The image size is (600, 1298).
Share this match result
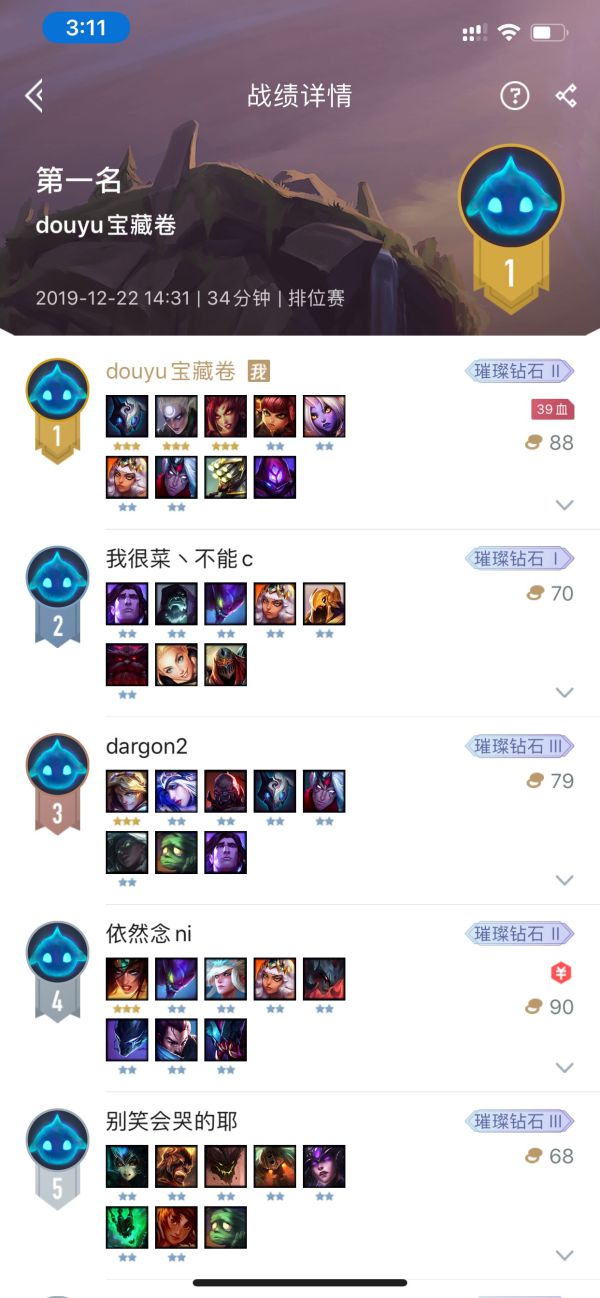pyautogui.click(x=566, y=96)
